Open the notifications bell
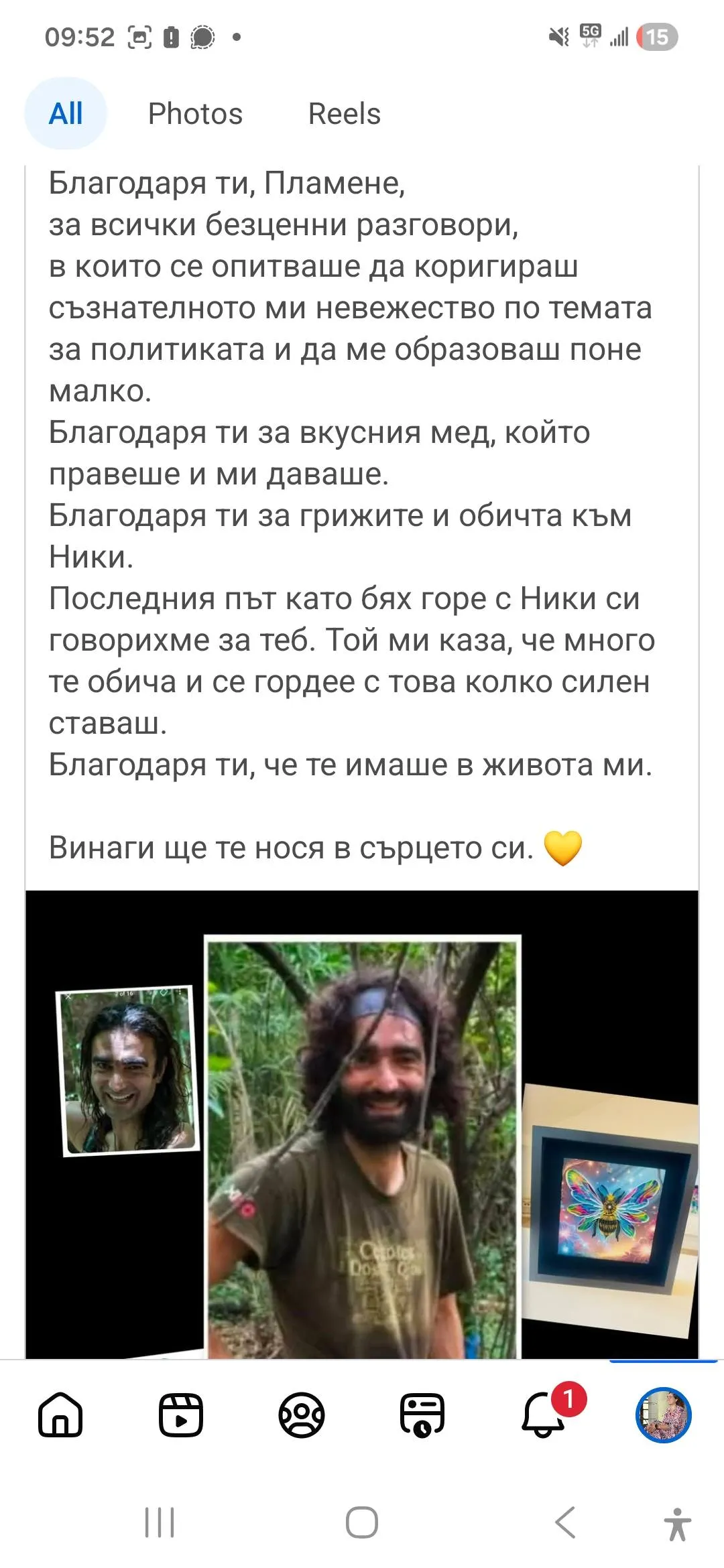The width and height of the screenshot is (724, 1568). pos(543,1415)
